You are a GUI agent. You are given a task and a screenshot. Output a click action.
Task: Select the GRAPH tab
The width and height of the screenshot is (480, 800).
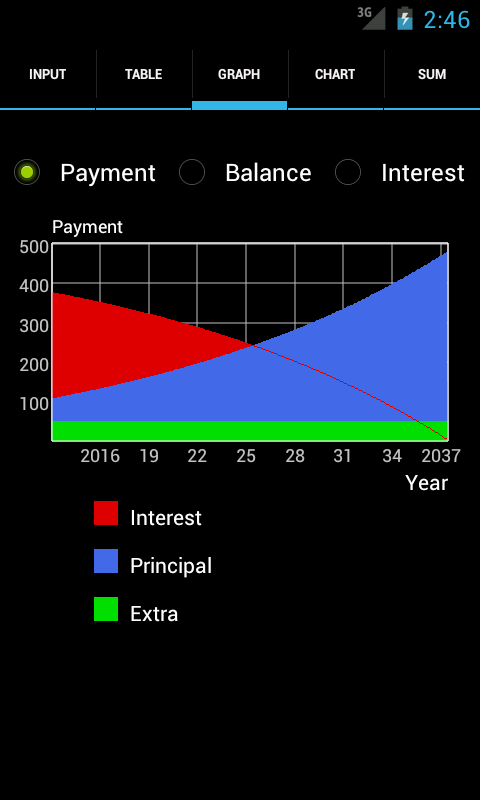pyautogui.click(x=240, y=74)
